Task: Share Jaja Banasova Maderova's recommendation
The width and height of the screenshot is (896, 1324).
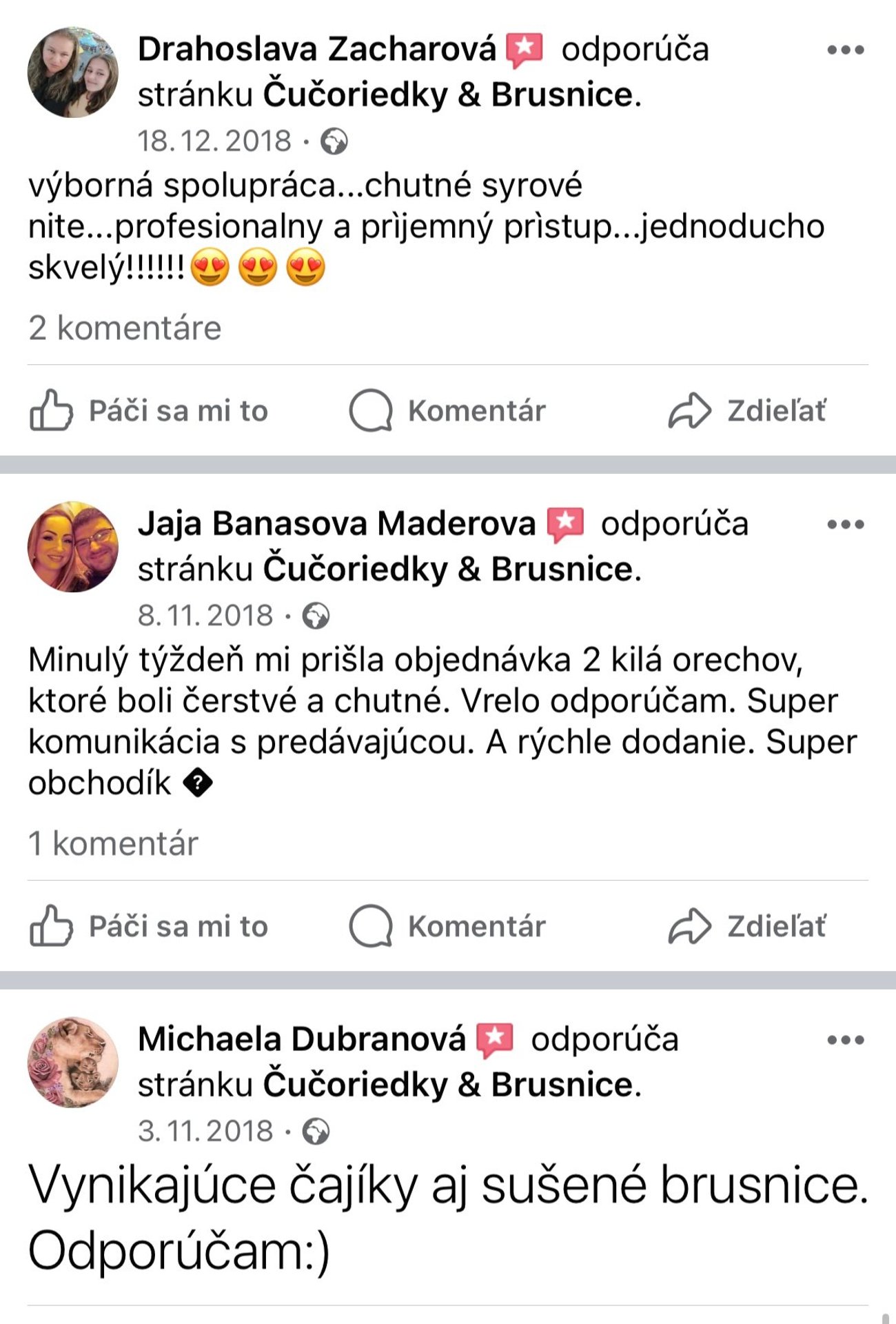Action: (x=747, y=926)
